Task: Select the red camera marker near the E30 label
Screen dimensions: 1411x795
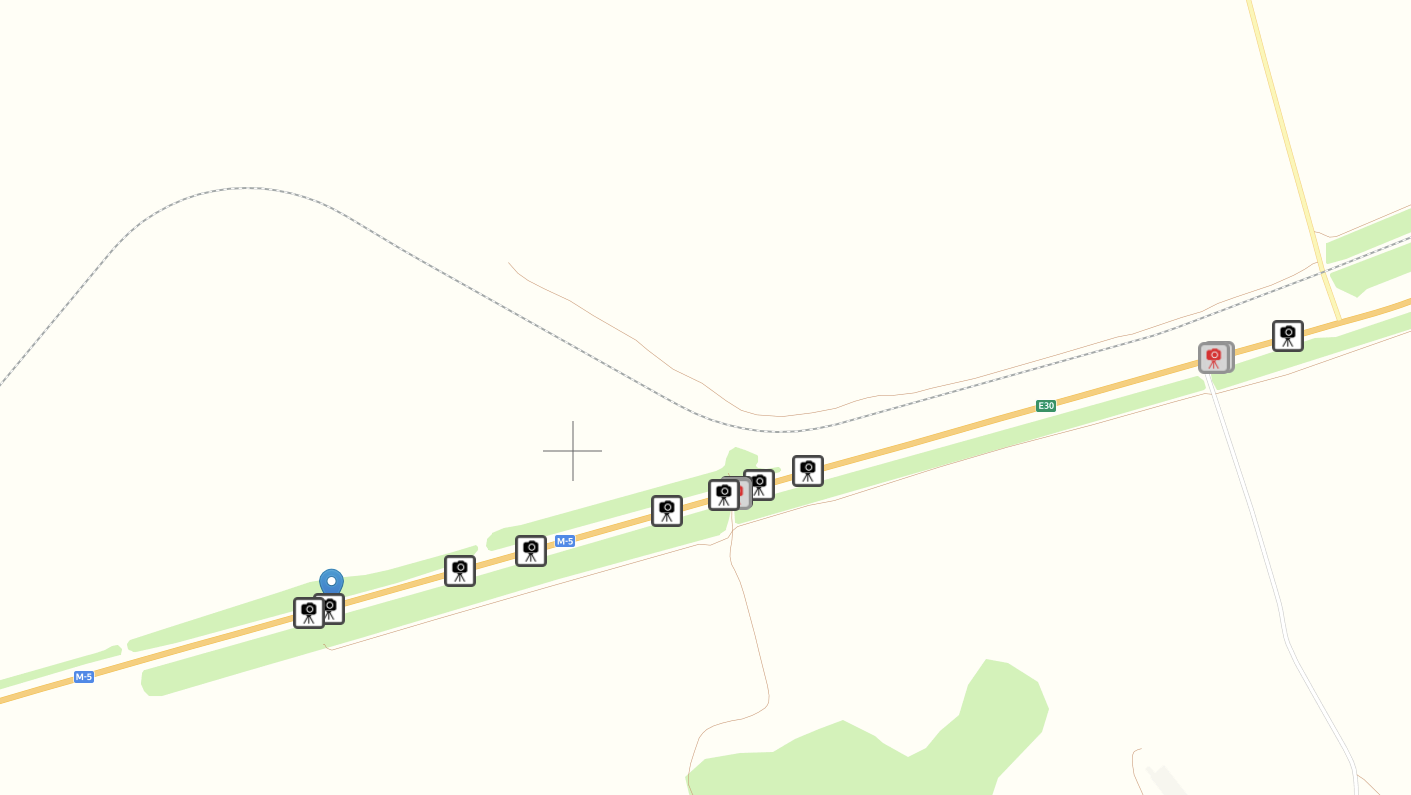Action: coord(1214,357)
